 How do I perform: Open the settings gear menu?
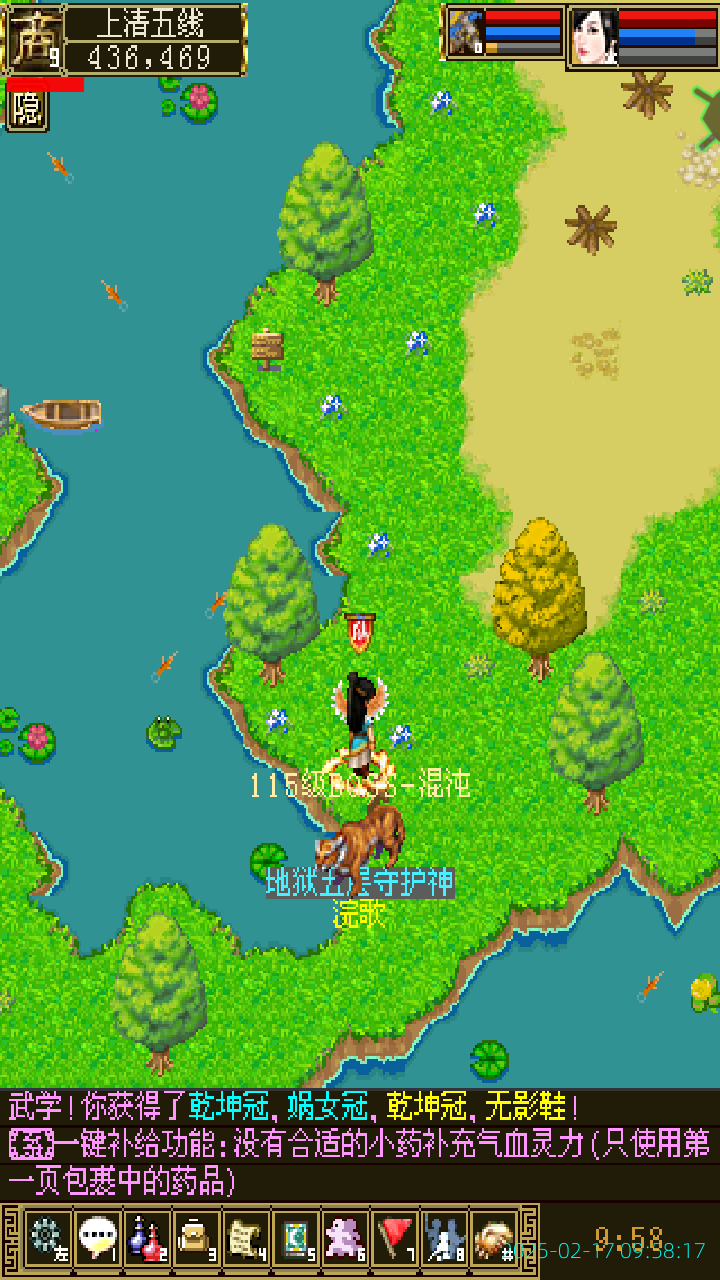(45, 1240)
